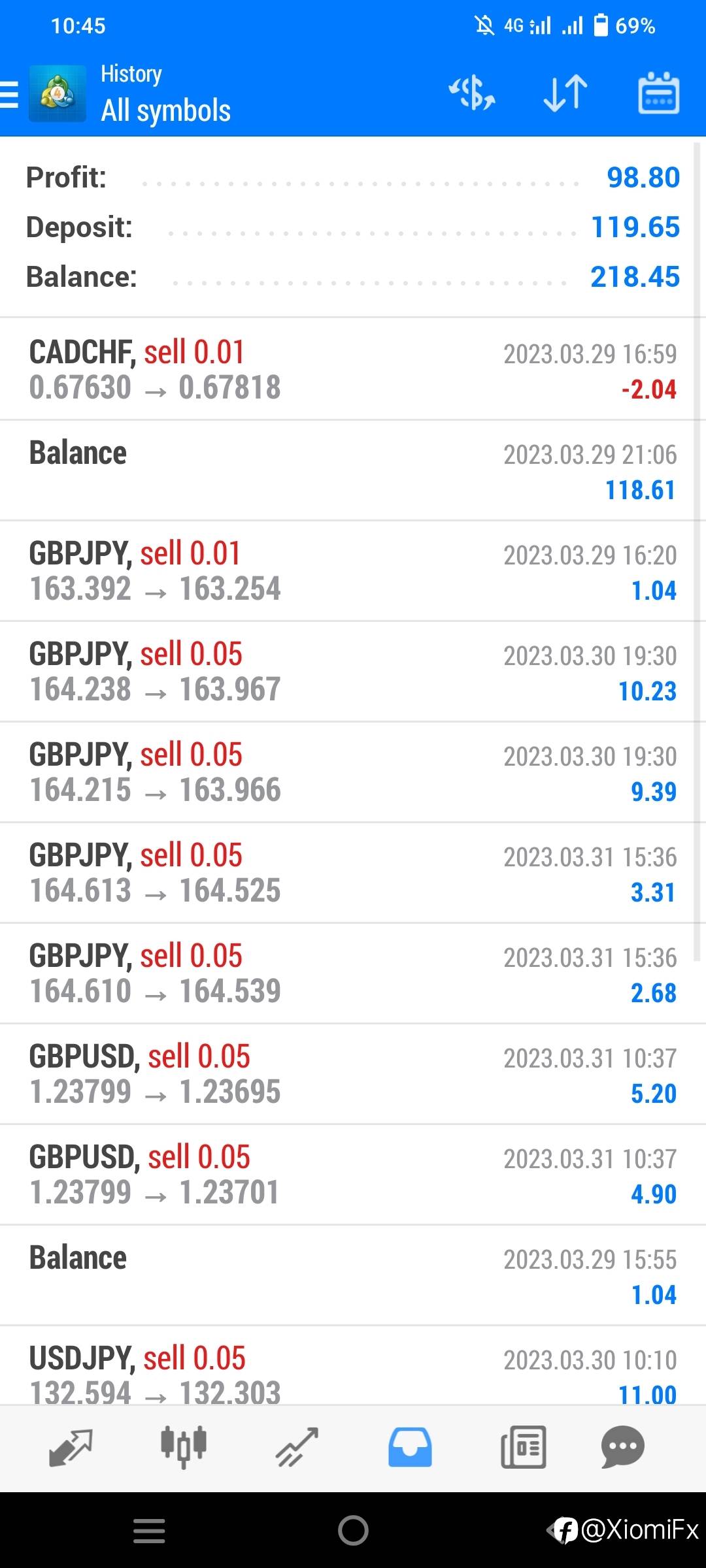
Task: Open the symbol filter dollar icon
Action: click(471, 93)
